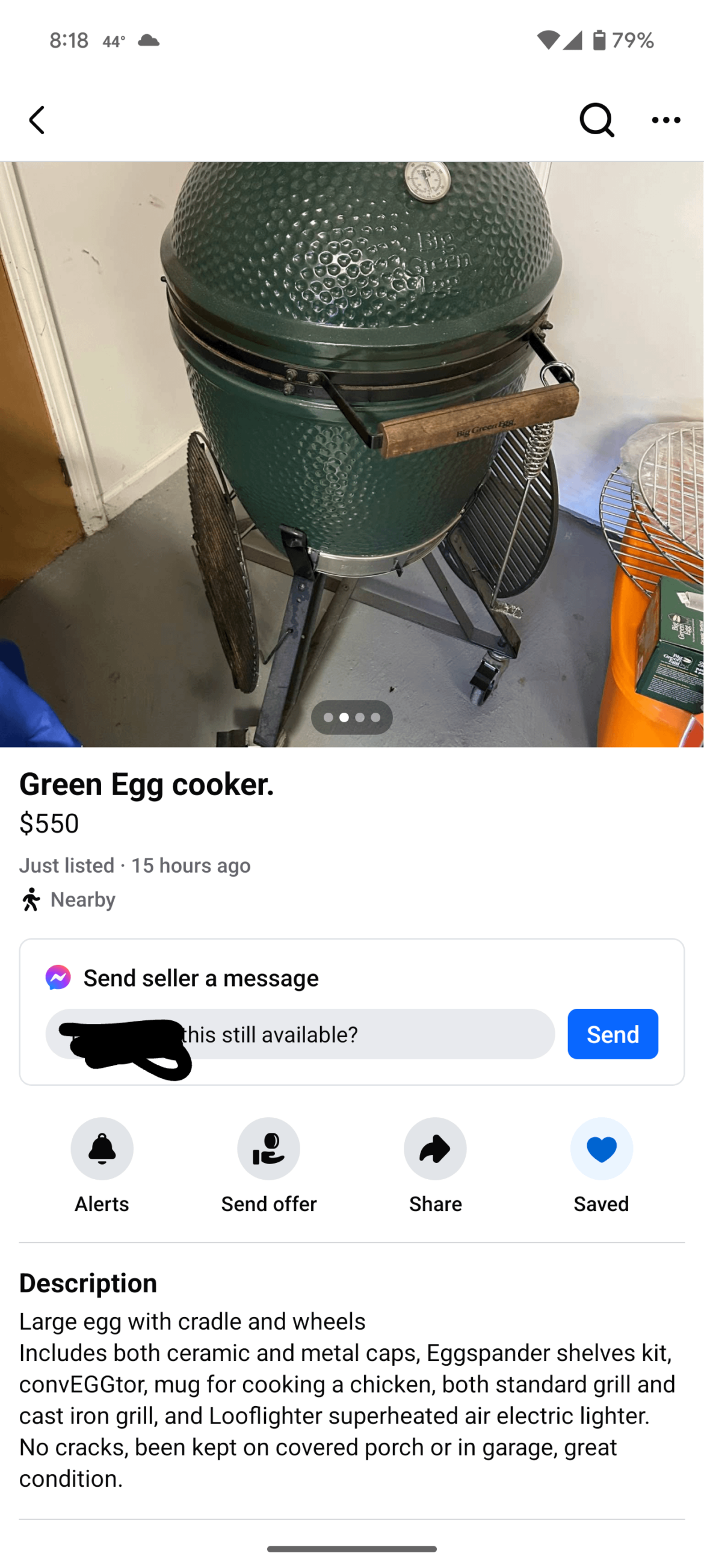Go back using the top-left arrow
The image size is (704, 1568).
point(37,120)
